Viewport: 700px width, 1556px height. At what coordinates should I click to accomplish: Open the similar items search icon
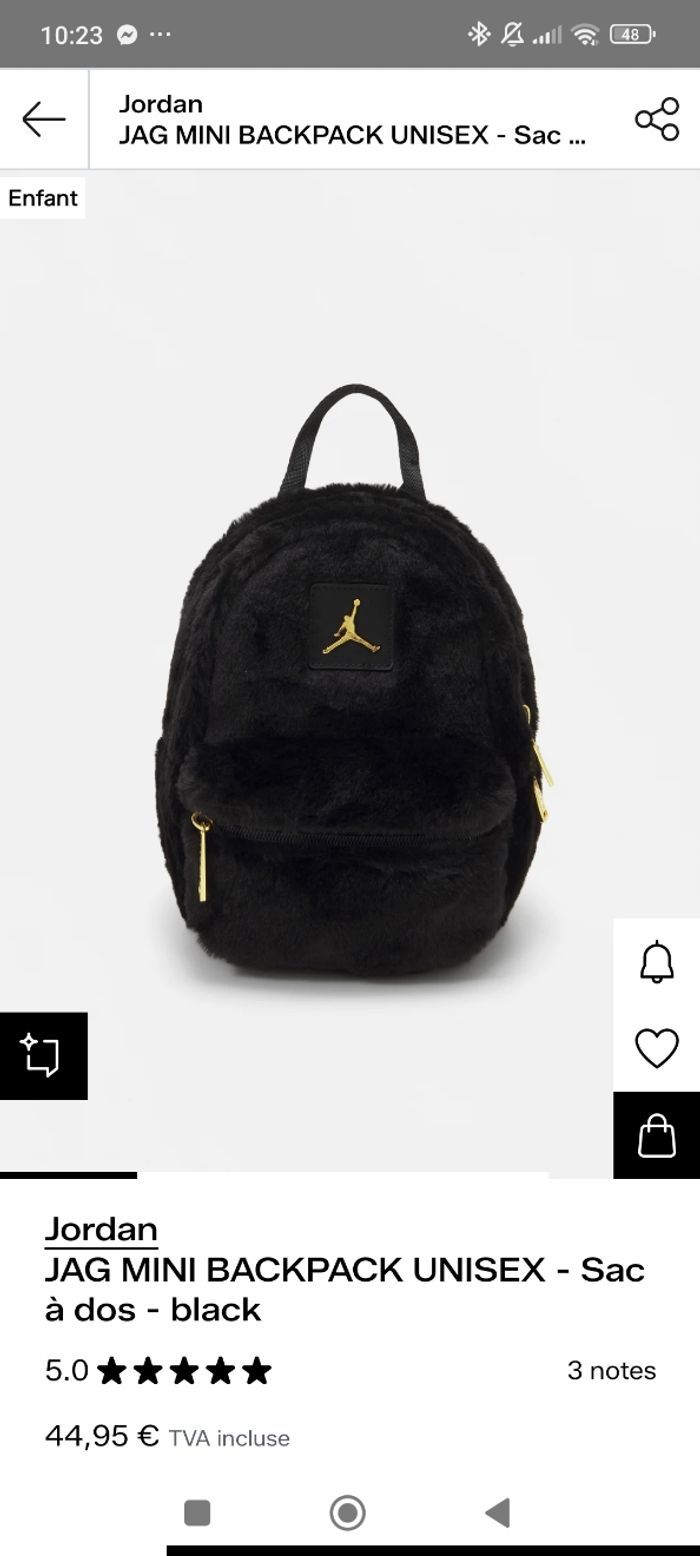click(x=43, y=1056)
